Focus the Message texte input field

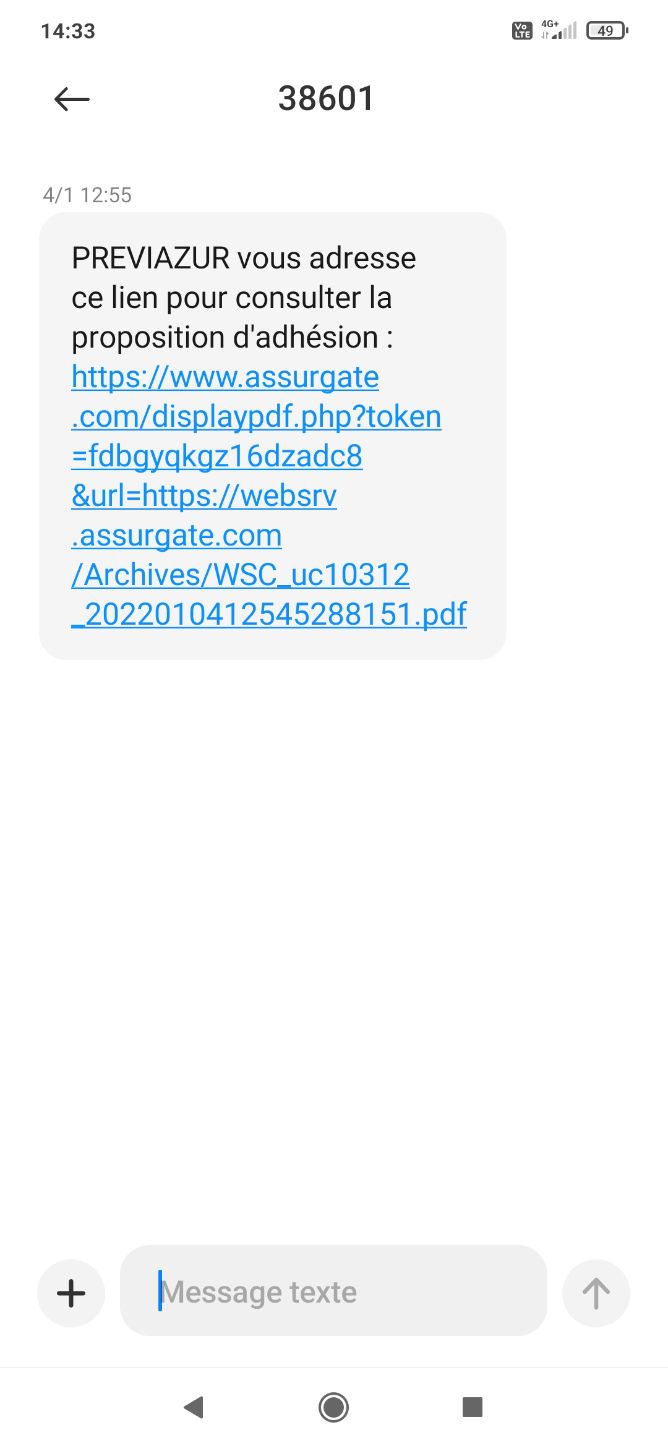(x=334, y=1291)
